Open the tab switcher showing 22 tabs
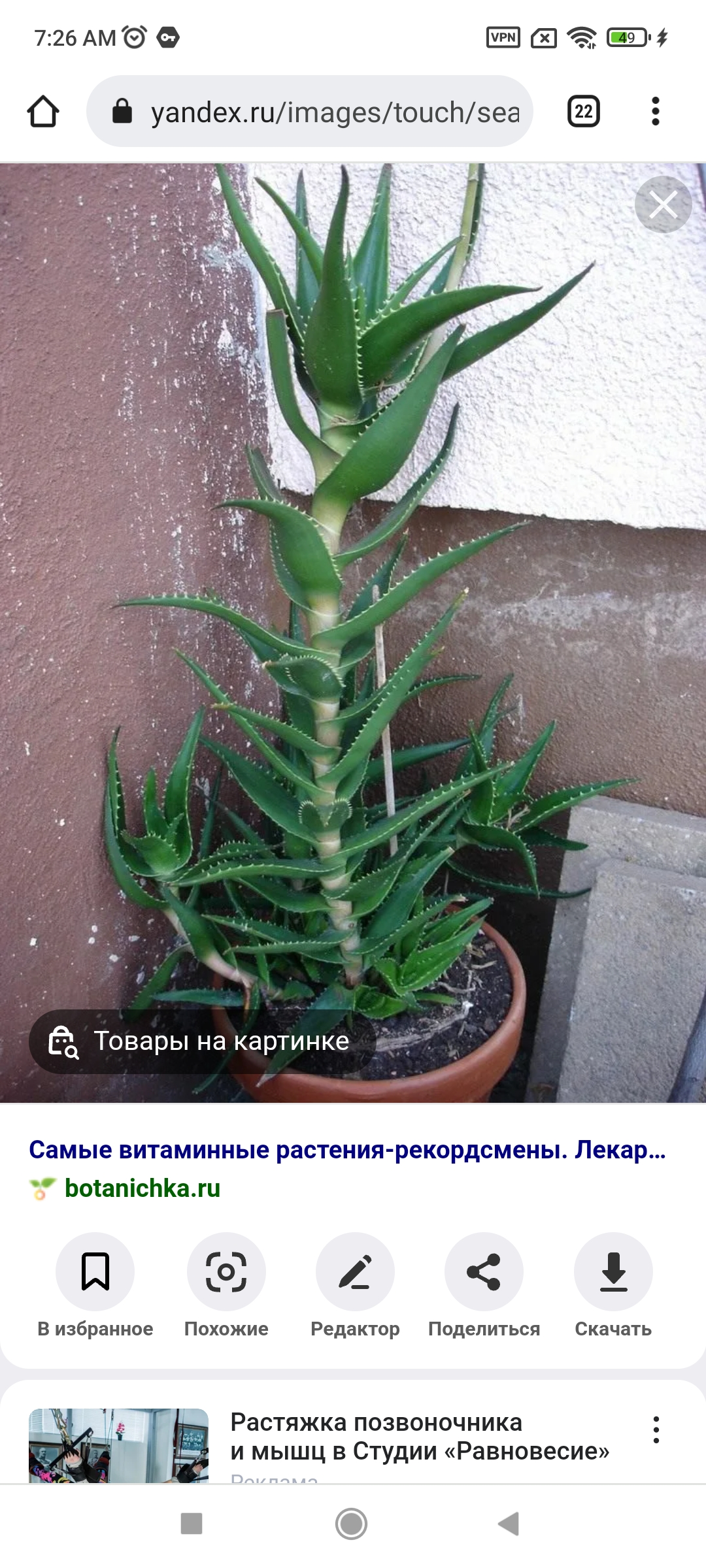Viewport: 706px width, 1568px height. pos(583,112)
